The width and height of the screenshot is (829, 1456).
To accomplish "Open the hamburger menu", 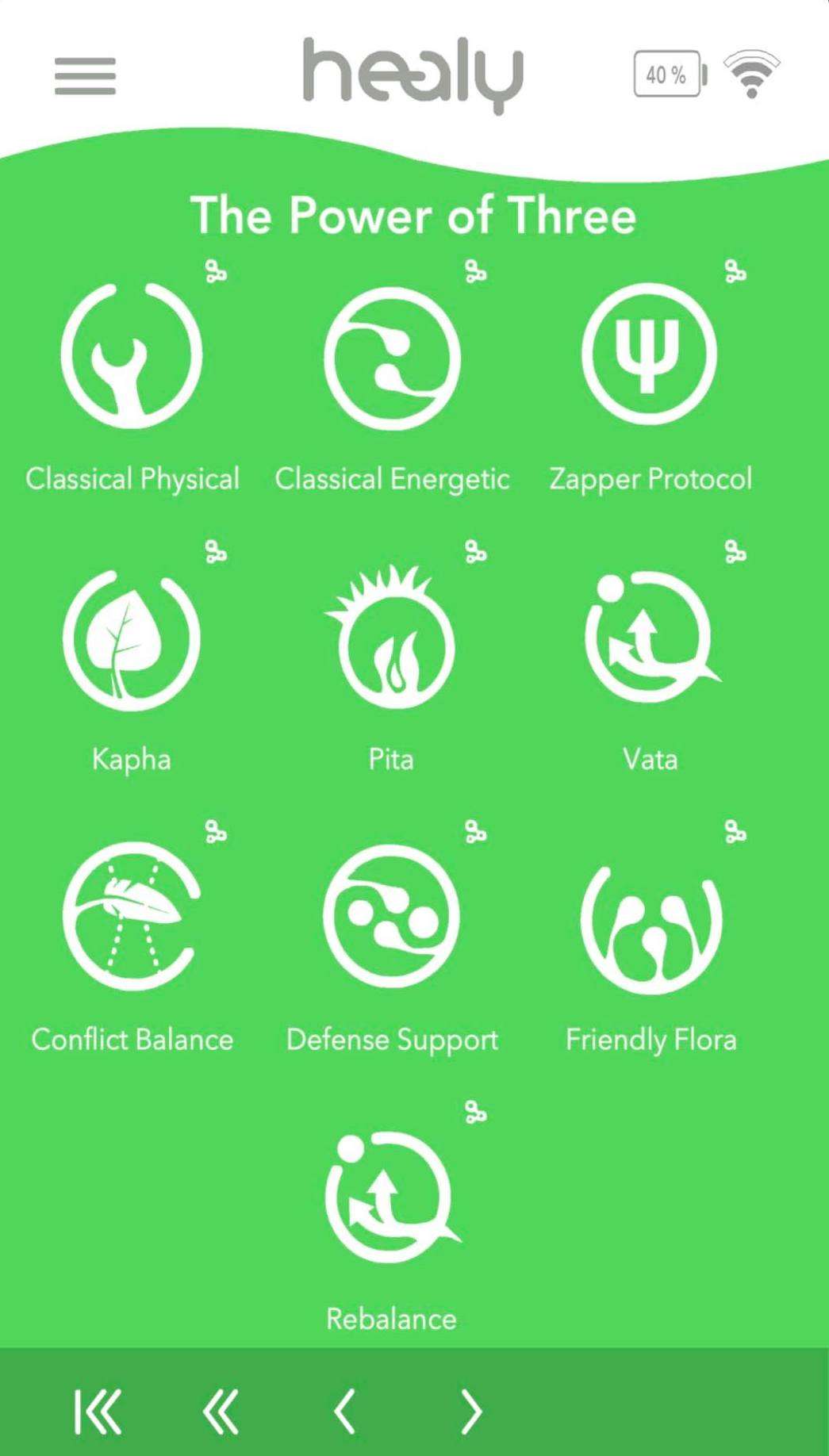I will click(85, 76).
